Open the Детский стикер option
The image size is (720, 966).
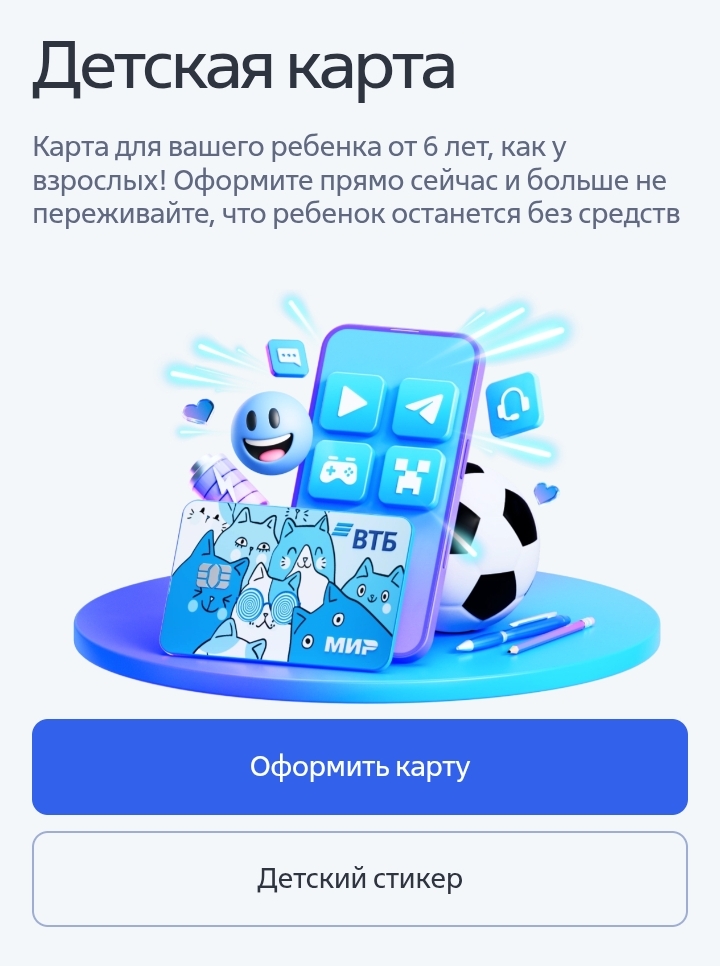point(360,879)
